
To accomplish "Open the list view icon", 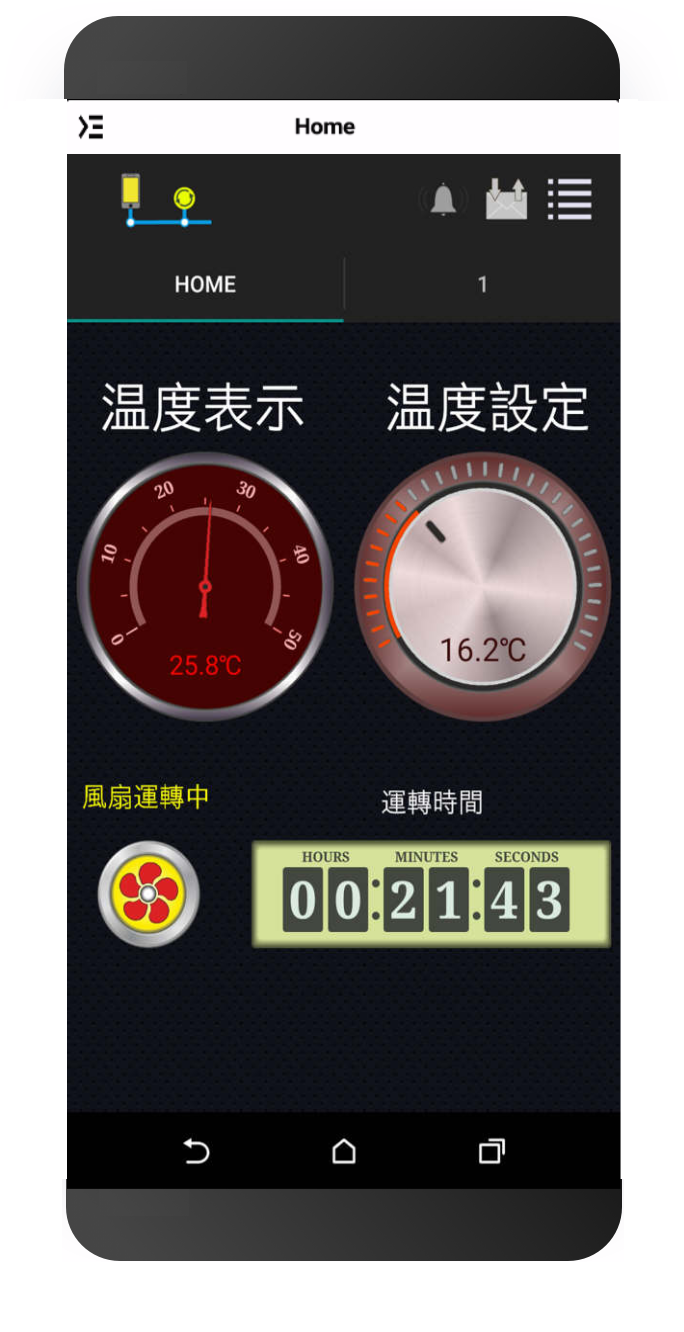I will (570, 199).
